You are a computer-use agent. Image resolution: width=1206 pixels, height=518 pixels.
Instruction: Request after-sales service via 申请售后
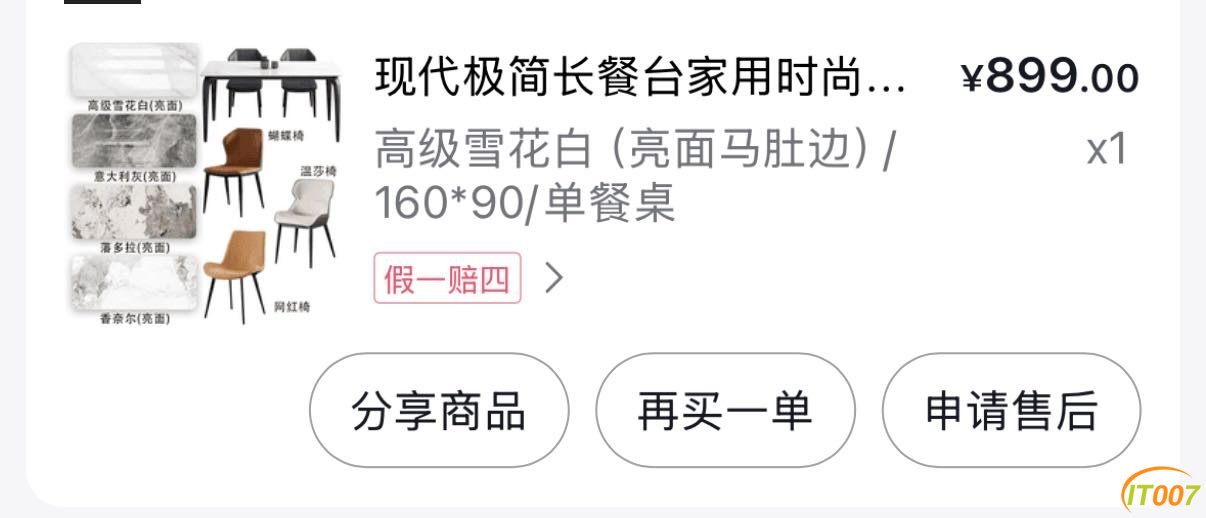point(1011,411)
